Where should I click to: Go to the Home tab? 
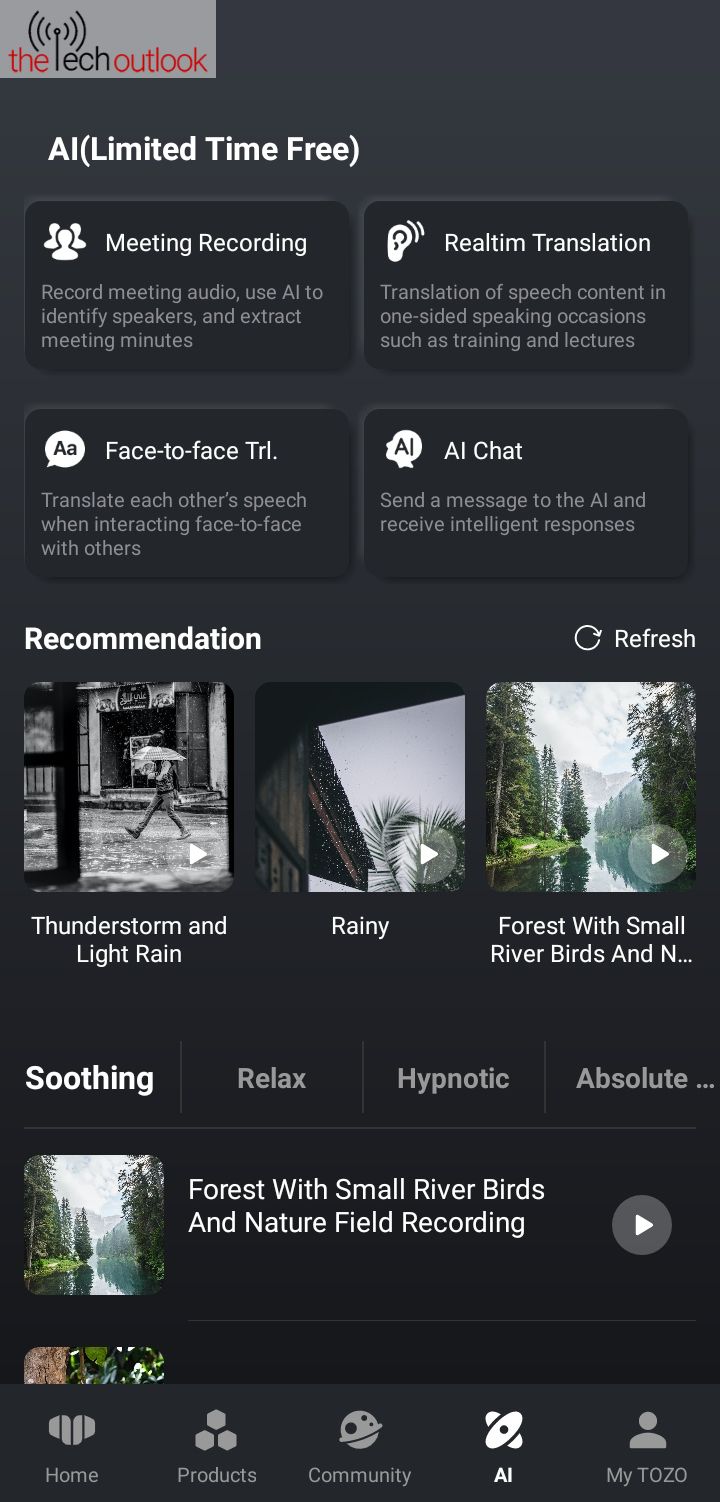coord(72,1445)
